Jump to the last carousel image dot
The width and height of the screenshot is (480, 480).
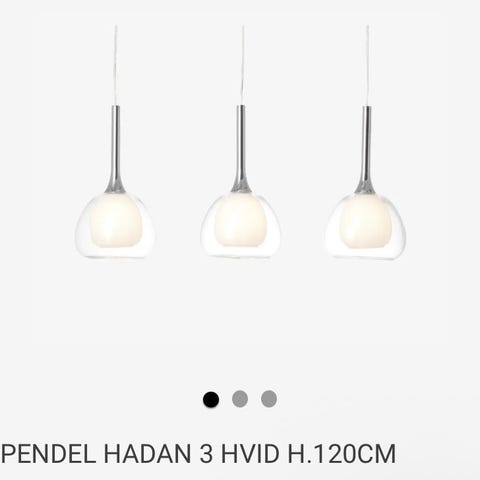pyautogui.click(x=269, y=399)
